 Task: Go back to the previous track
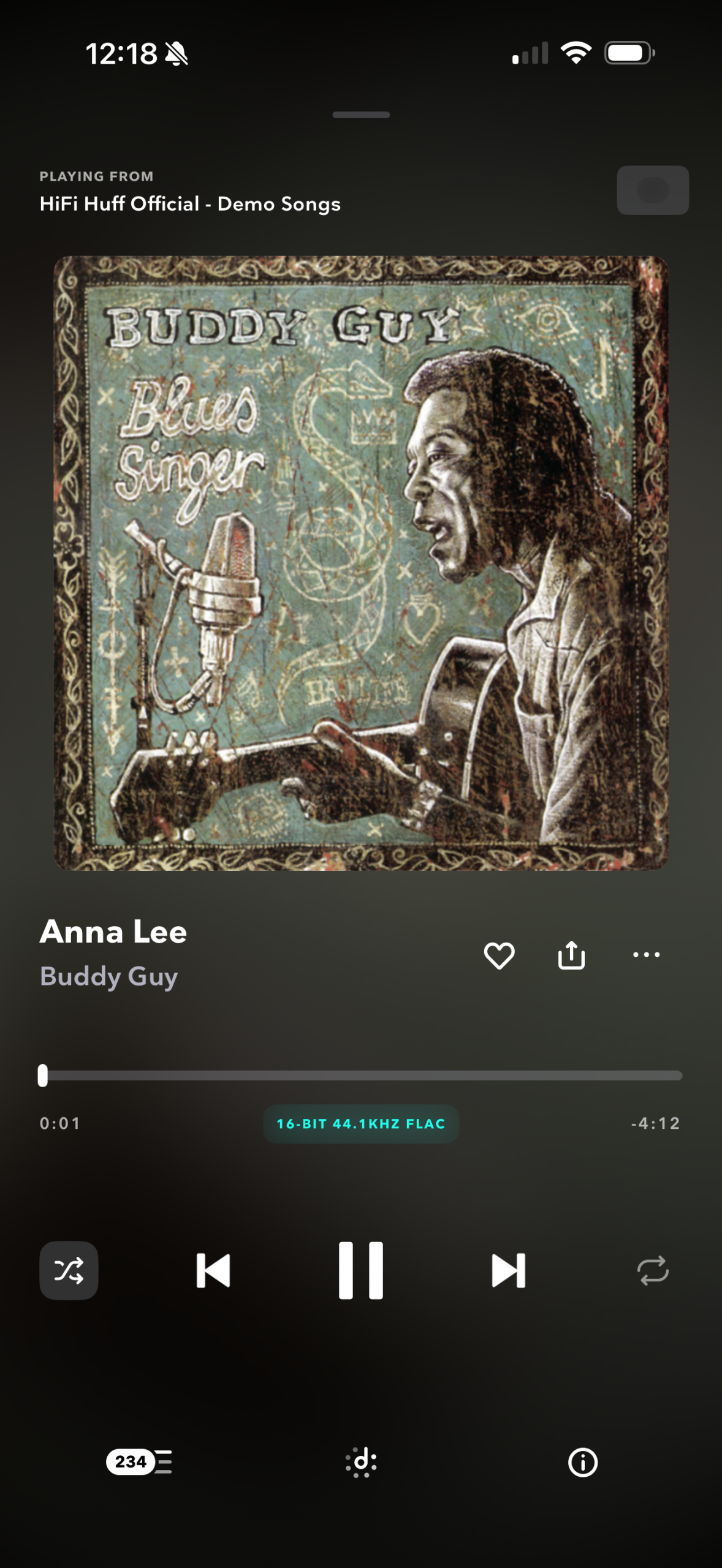213,1270
